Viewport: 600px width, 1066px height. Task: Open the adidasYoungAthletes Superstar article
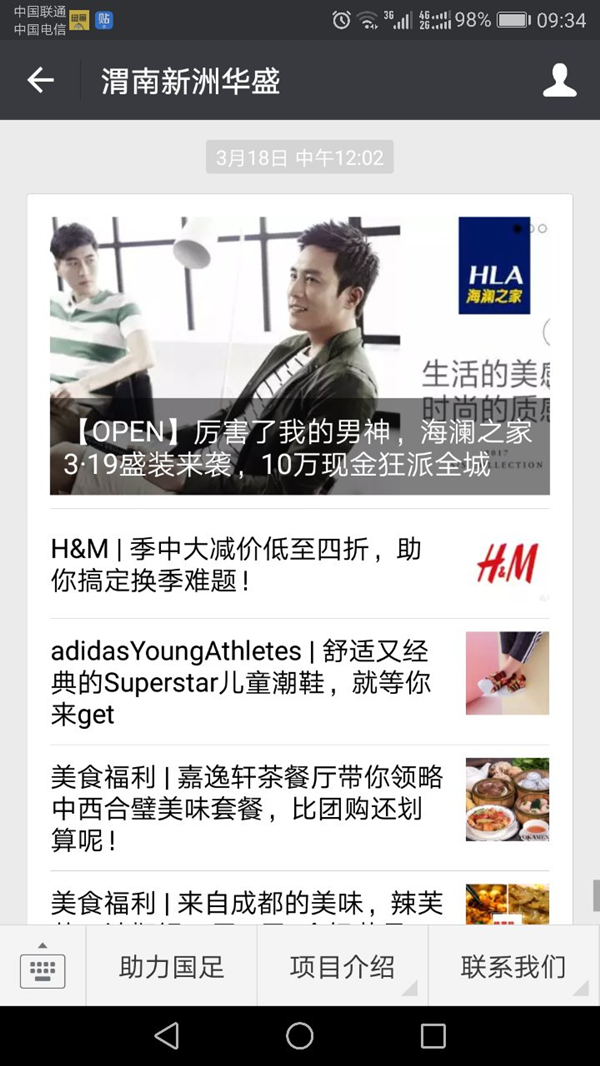[x=300, y=683]
